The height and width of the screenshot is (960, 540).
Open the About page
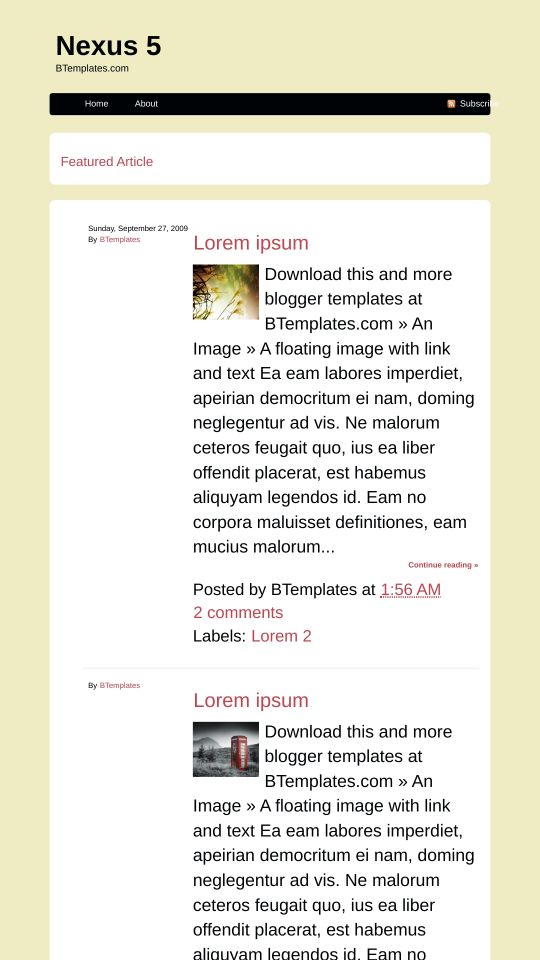(146, 103)
